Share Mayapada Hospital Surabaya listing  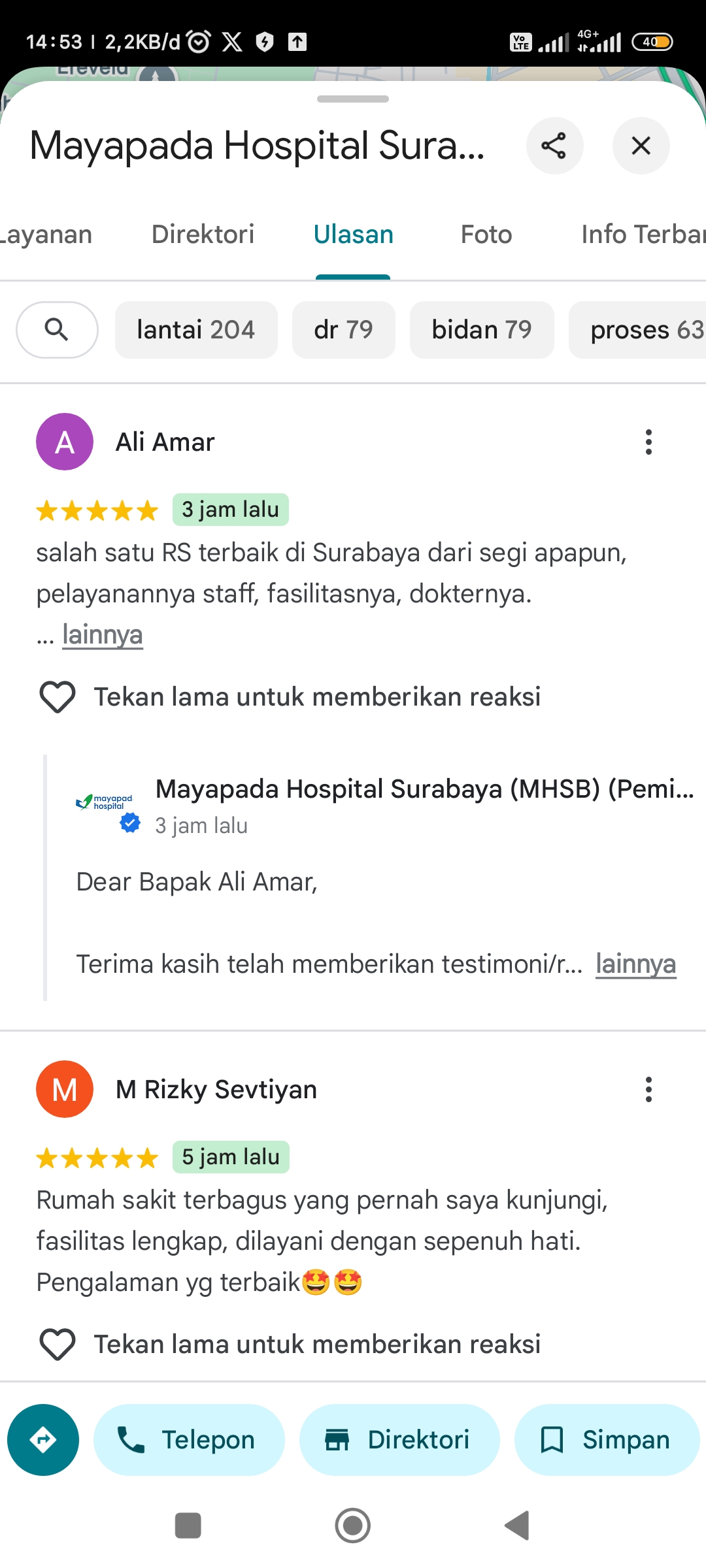pos(554,146)
